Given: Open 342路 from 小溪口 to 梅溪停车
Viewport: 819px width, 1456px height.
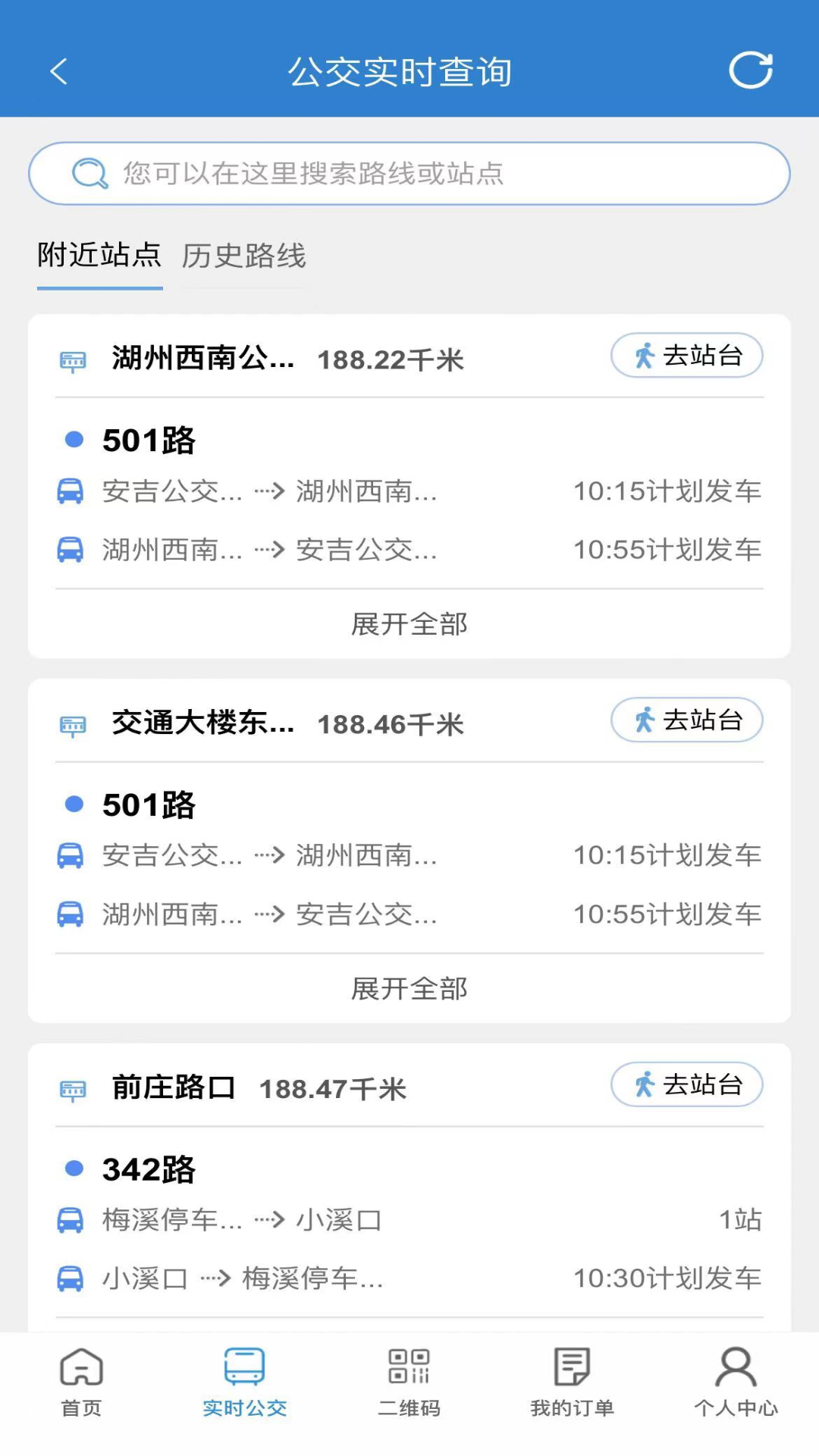Looking at the screenshot, I should click(409, 1279).
